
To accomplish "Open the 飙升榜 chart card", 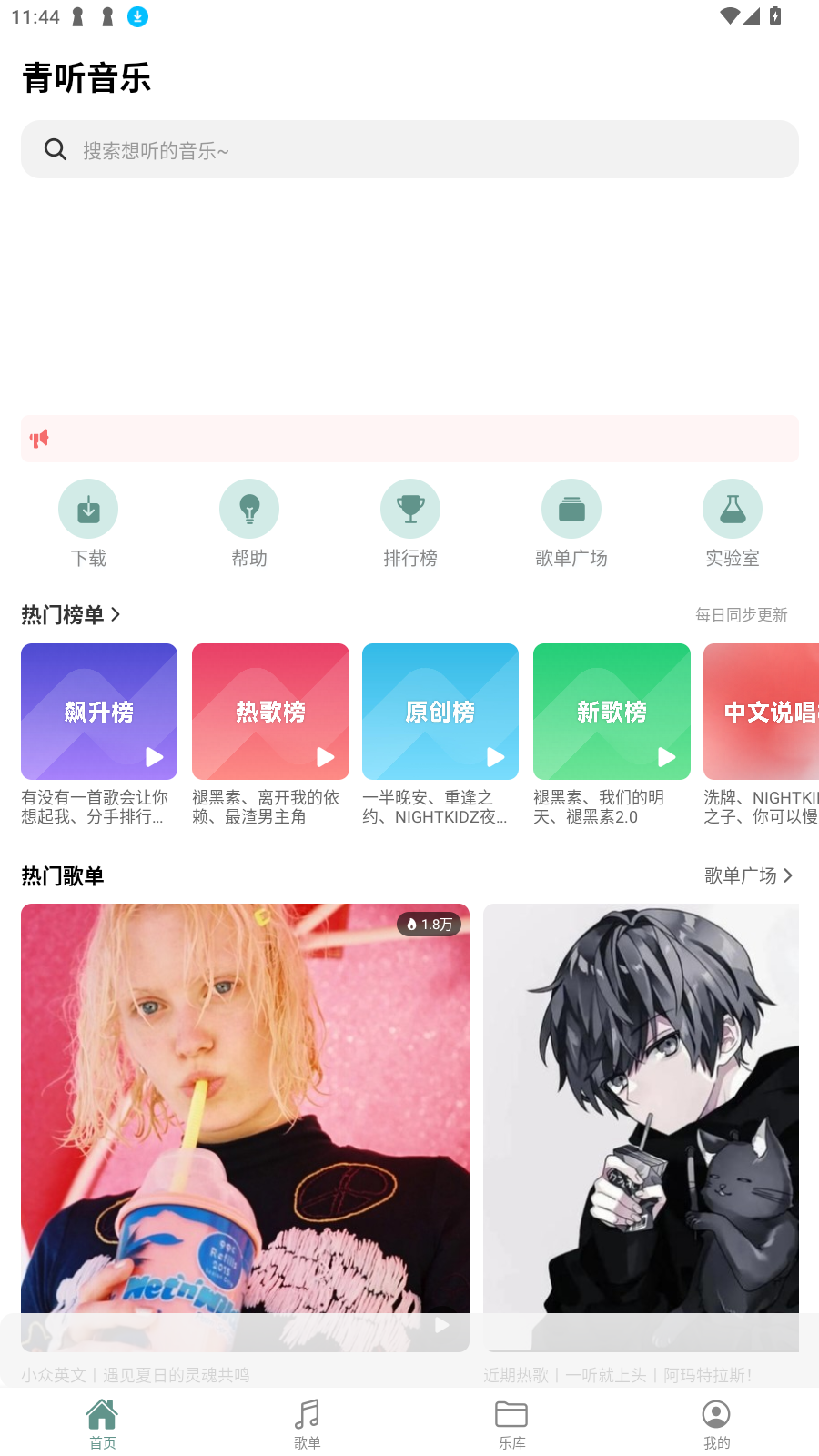I will [99, 712].
